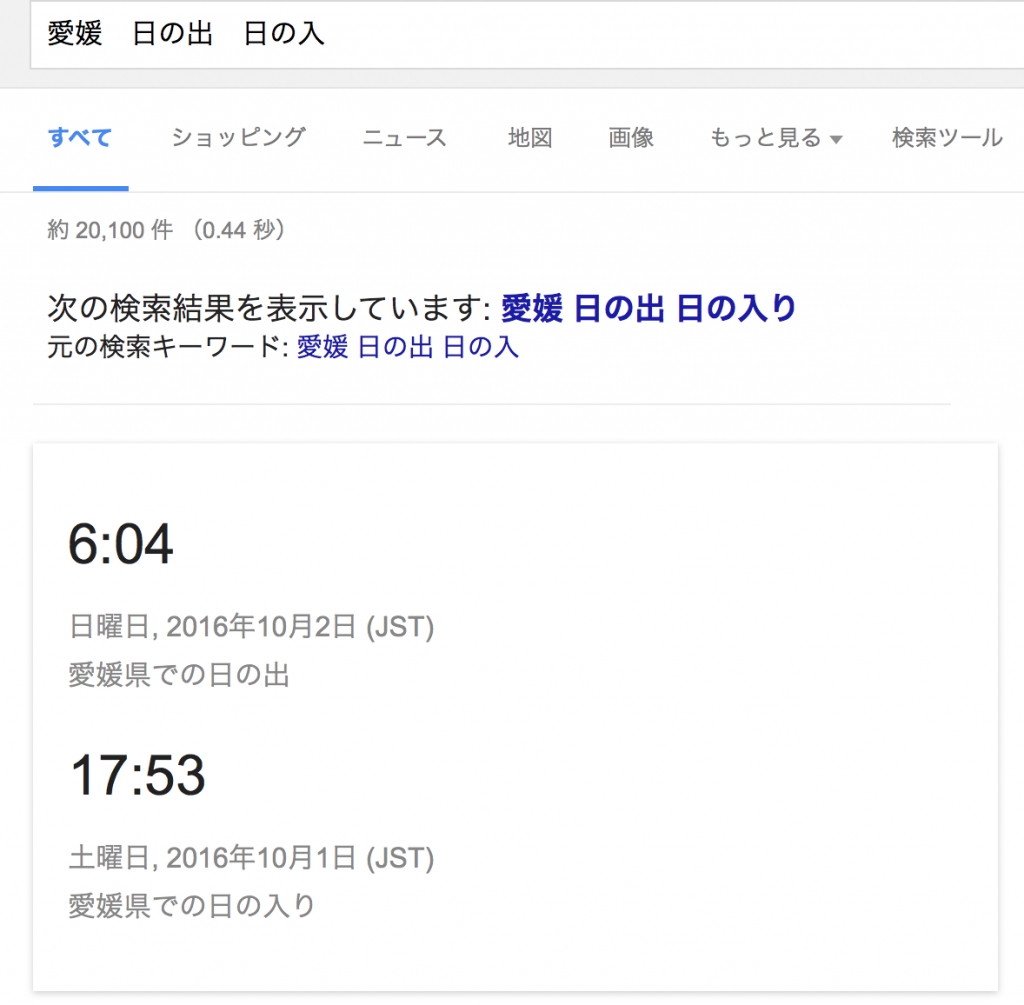The width and height of the screenshot is (1024, 1005).
Task: Select the すべて tab
Action: click(80, 138)
